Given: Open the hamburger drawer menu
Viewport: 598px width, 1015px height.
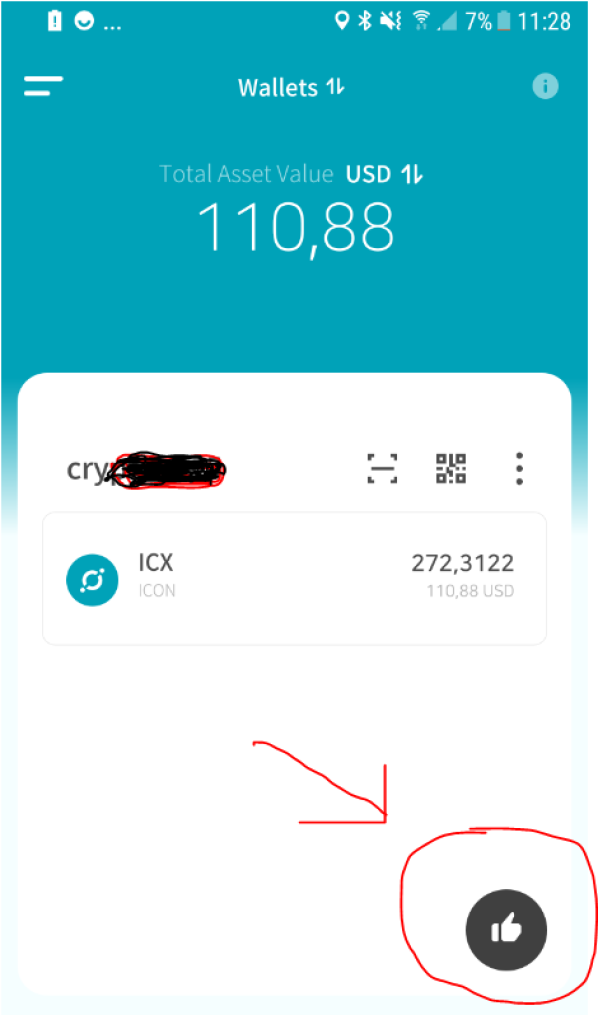Looking at the screenshot, I should click(x=43, y=86).
